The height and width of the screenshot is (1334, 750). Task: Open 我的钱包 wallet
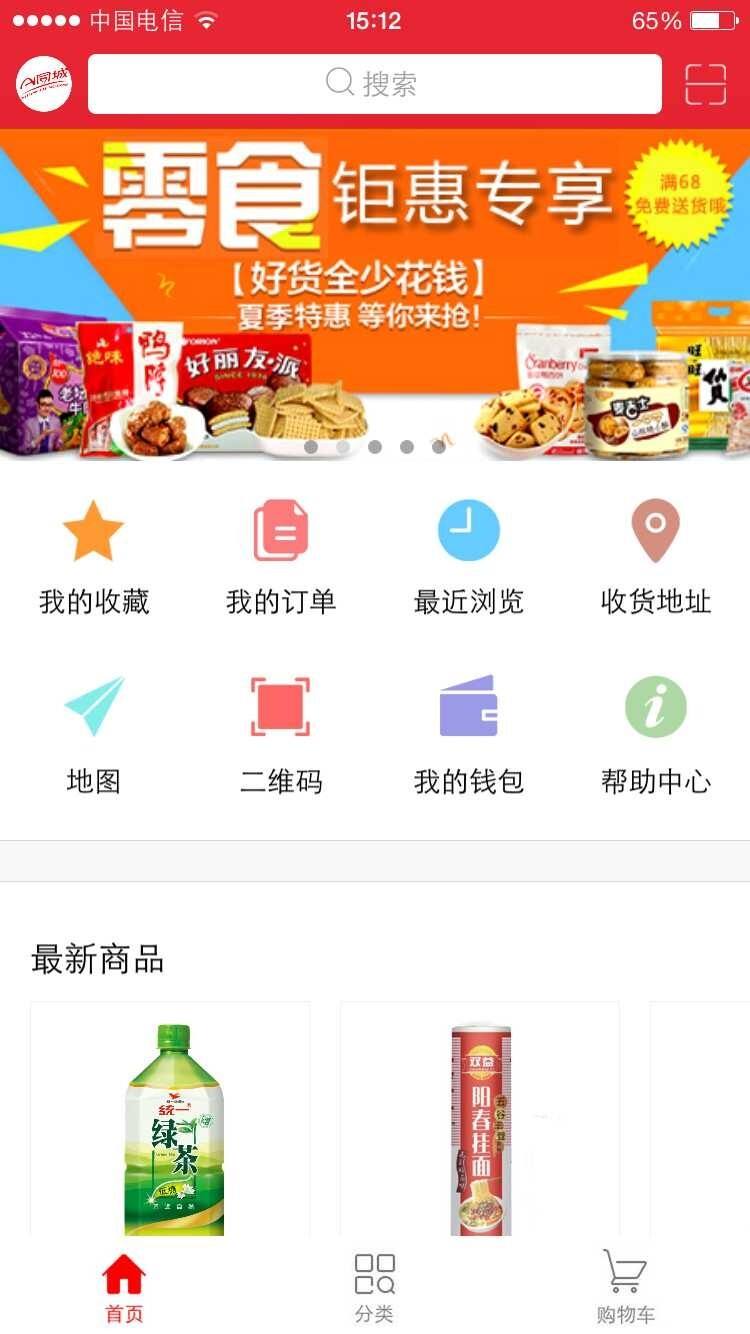click(468, 735)
